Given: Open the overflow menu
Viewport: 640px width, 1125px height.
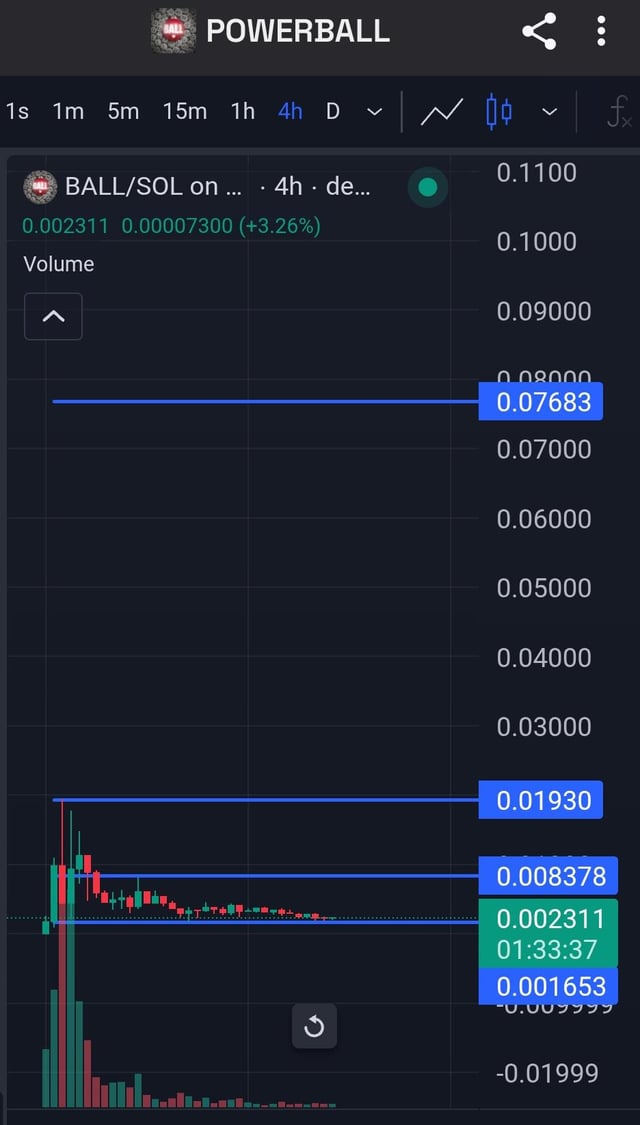Looking at the screenshot, I should point(601,32).
